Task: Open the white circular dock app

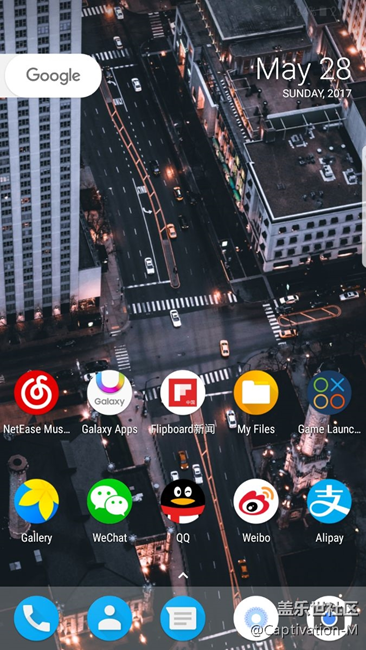Action: pyautogui.click(x=256, y=618)
